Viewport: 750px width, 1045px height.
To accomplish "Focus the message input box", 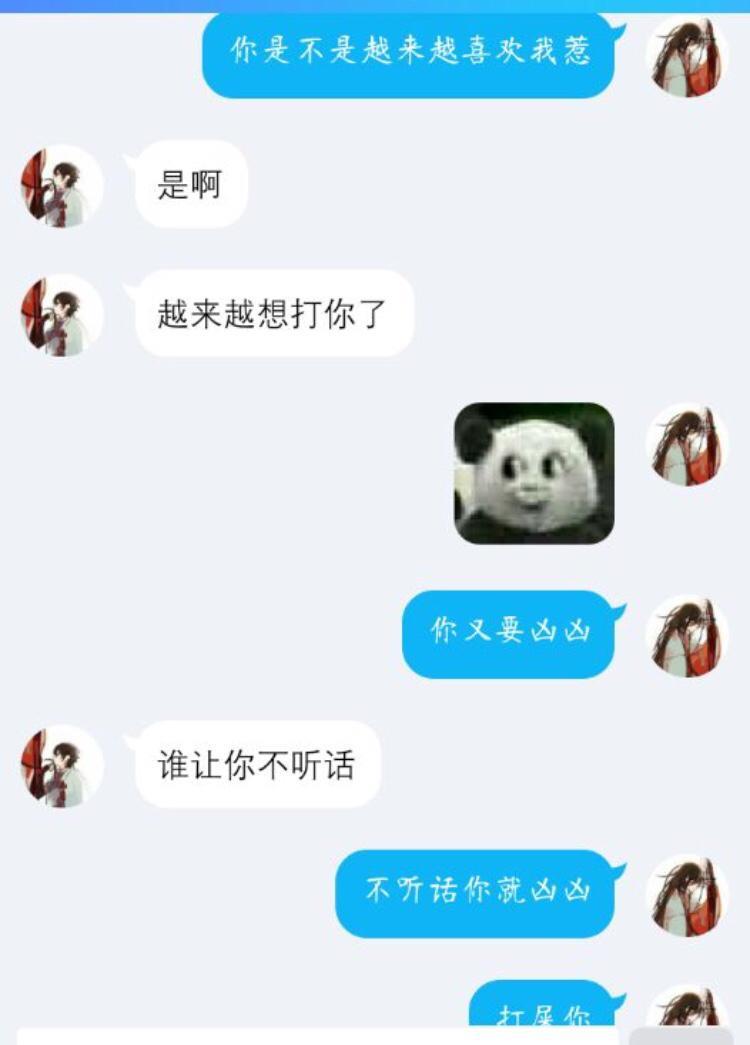I will click(x=318, y=1036).
